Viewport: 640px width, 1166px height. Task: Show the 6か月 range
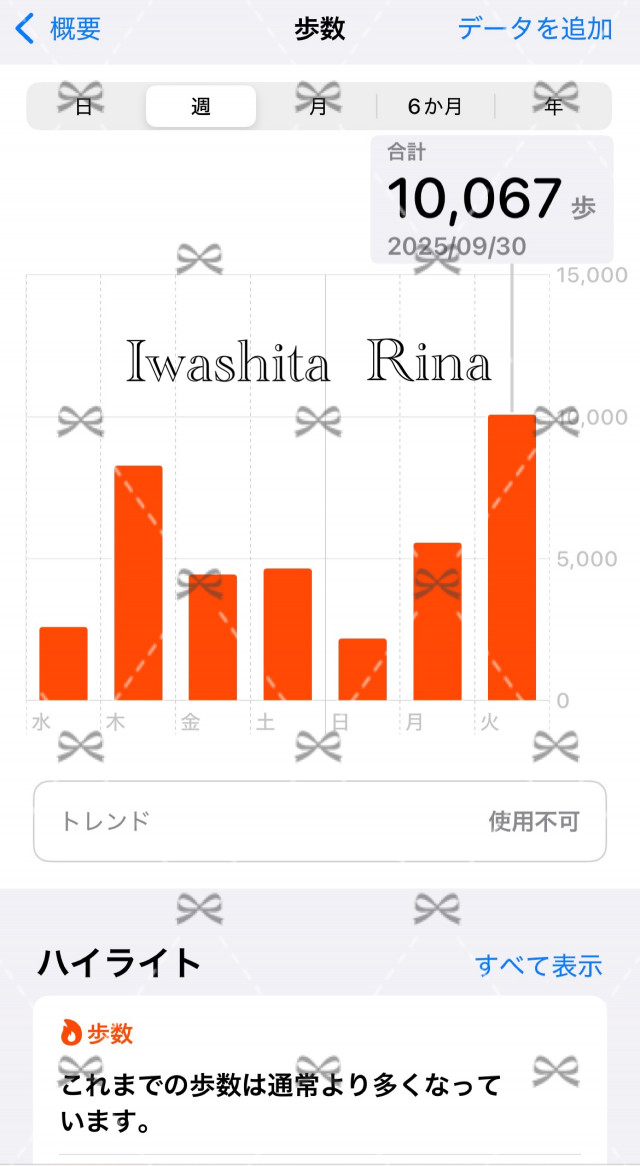435,107
